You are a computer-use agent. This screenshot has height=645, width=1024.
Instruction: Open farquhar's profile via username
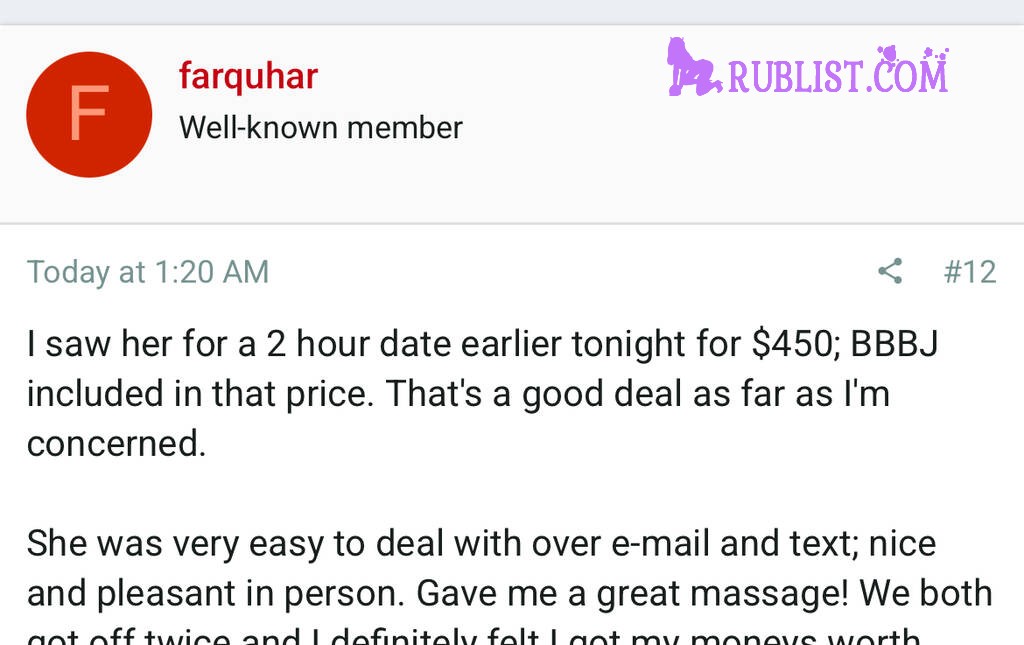pyautogui.click(x=248, y=76)
